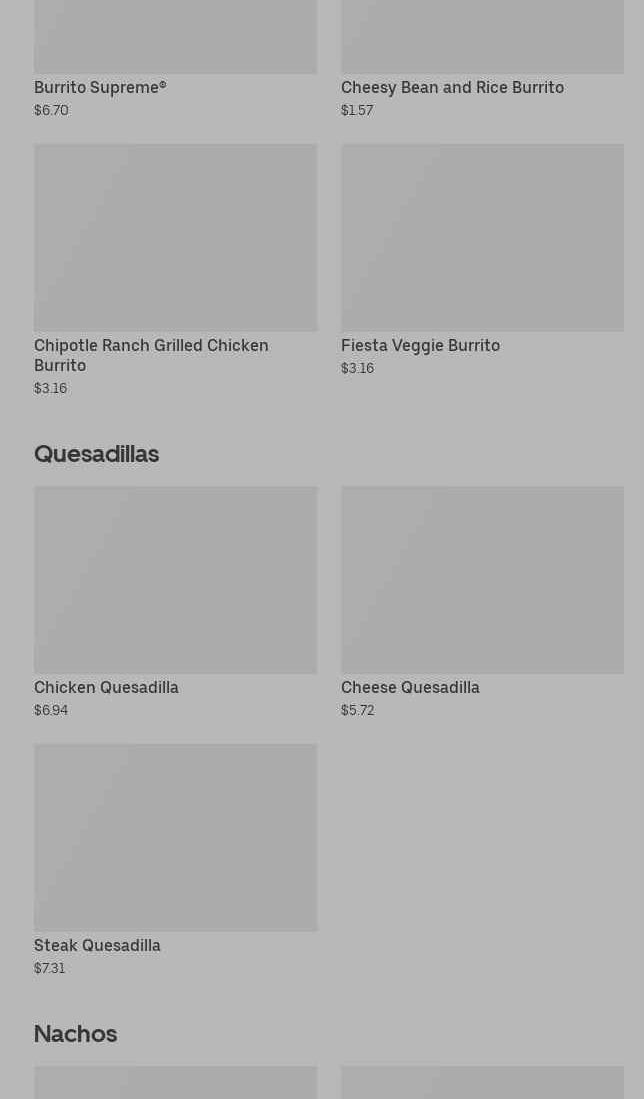Open Chipotle Ranch Grilled Chicken Burrito
The image size is (644, 1099).
click(175, 271)
